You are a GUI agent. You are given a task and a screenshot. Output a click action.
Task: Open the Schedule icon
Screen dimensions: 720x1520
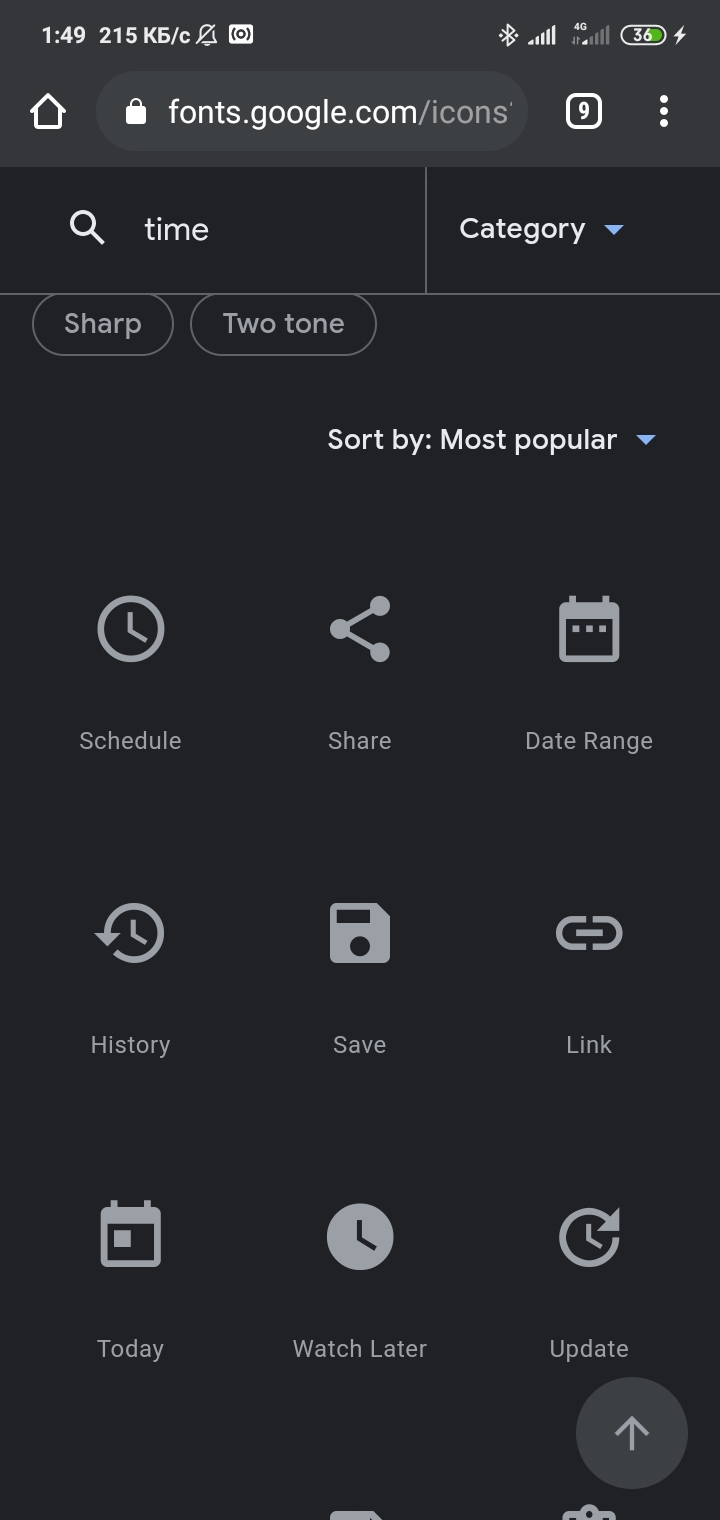pyautogui.click(x=130, y=630)
